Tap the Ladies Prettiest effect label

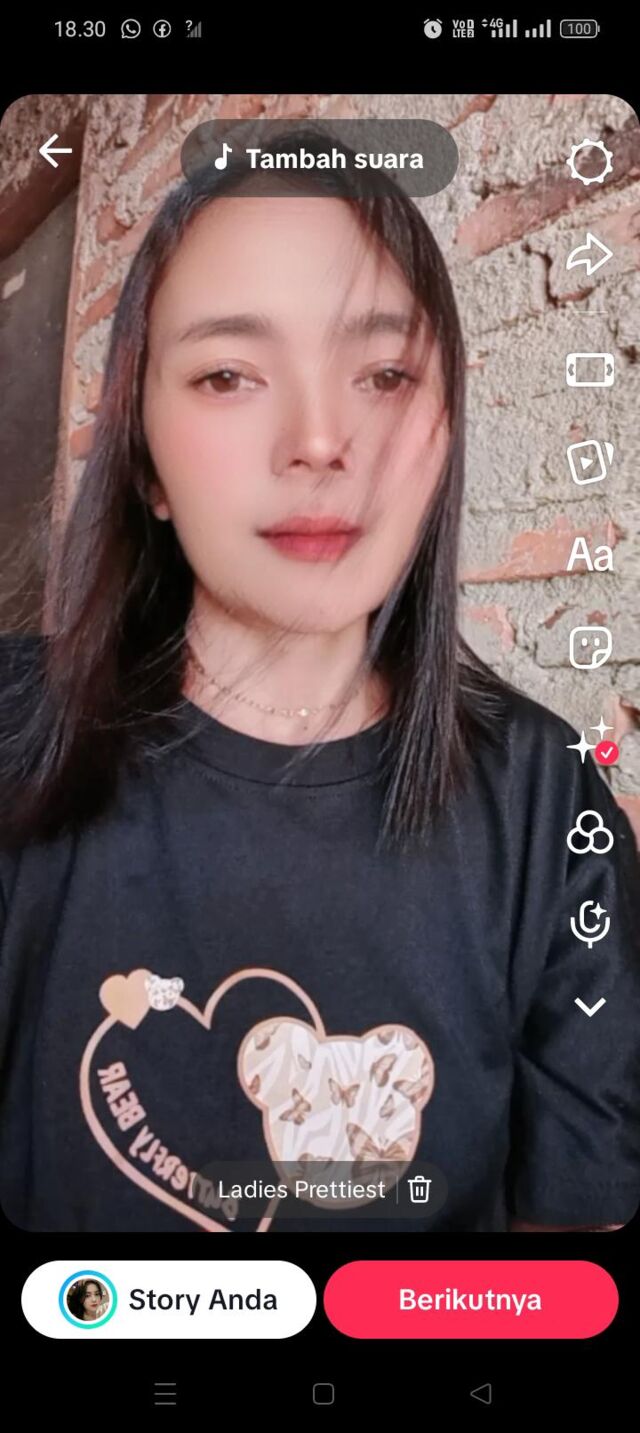click(x=301, y=1189)
